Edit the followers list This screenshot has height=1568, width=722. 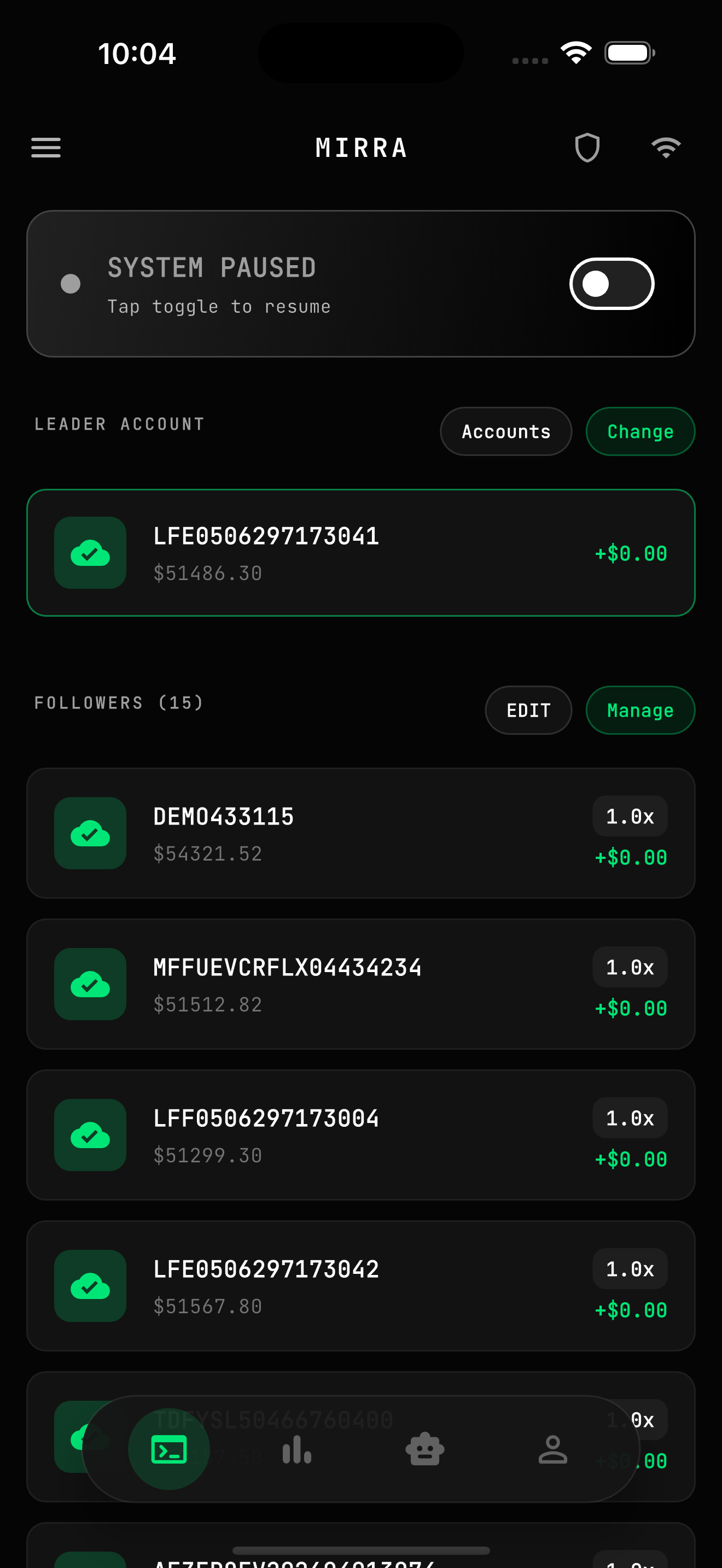[x=528, y=710]
